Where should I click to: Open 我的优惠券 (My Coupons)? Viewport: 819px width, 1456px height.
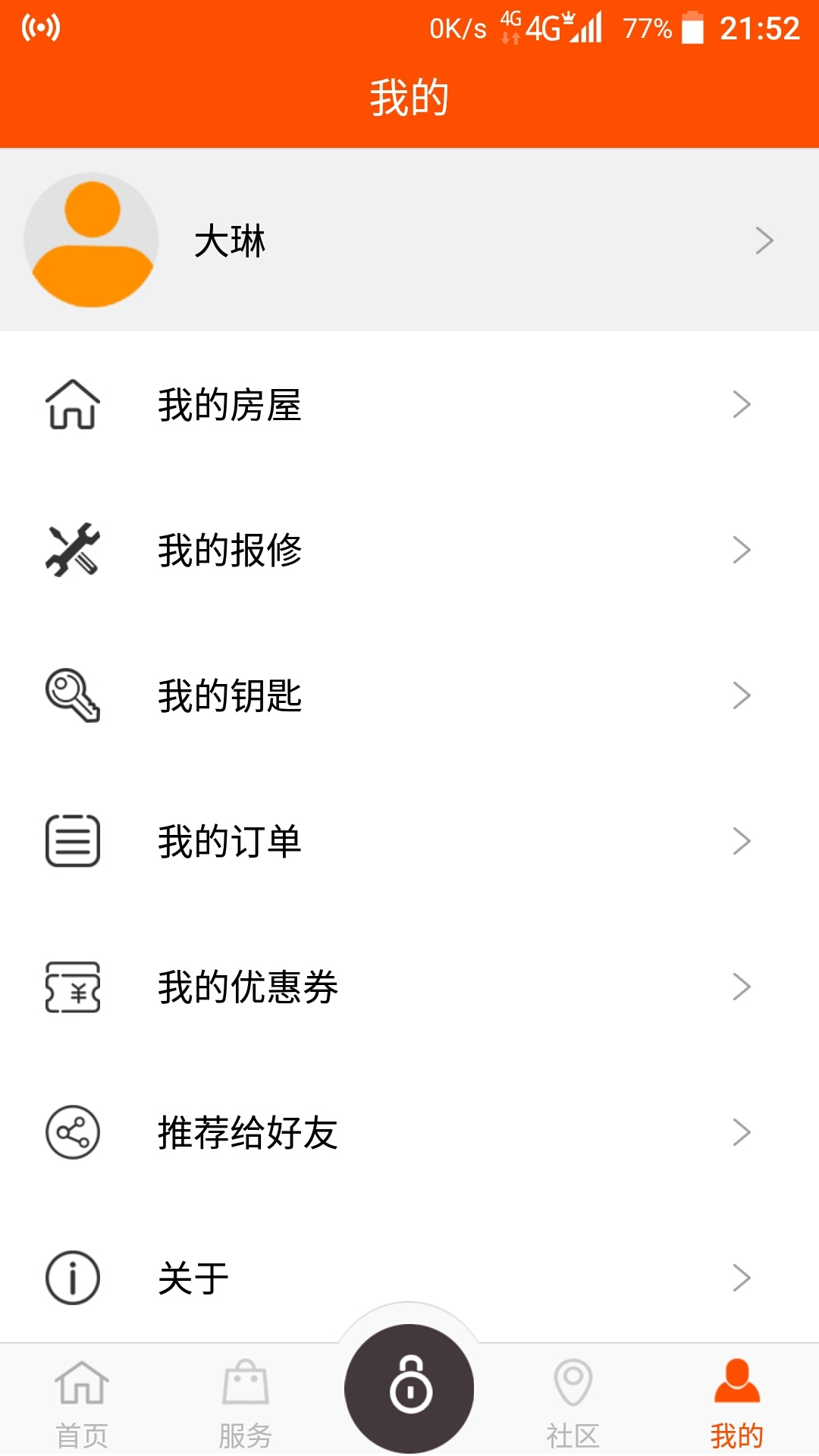409,987
